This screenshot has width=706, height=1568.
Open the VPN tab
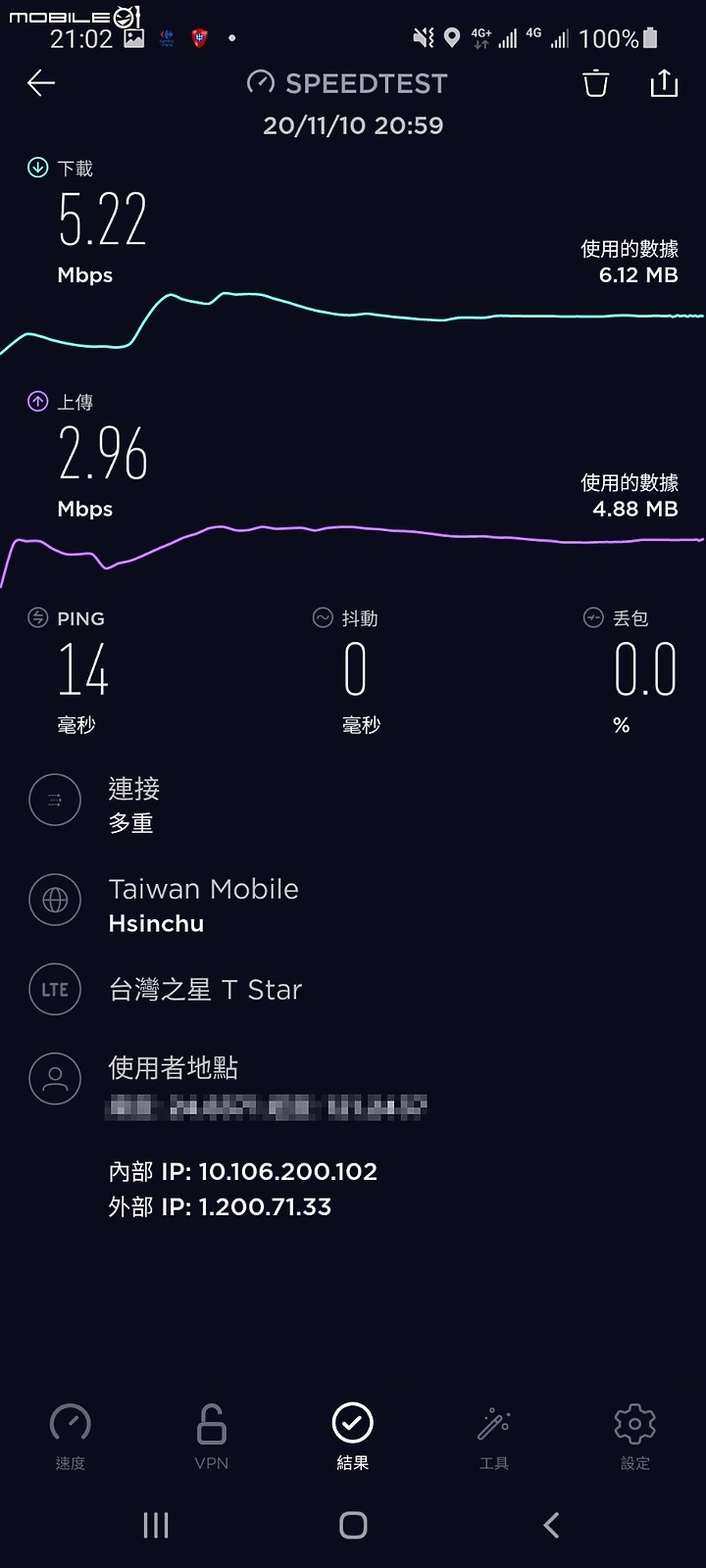(x=212, y=1437)
